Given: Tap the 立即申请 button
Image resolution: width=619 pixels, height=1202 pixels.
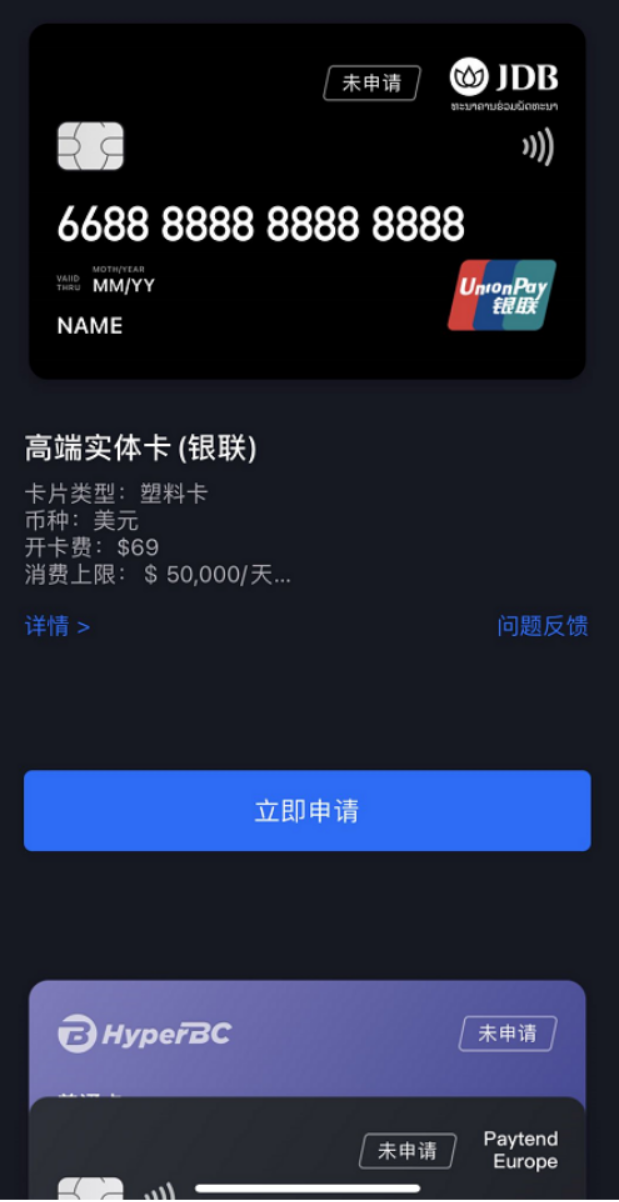Looking at the screenshot, I should pyautogui.click(x=307, y=811).
